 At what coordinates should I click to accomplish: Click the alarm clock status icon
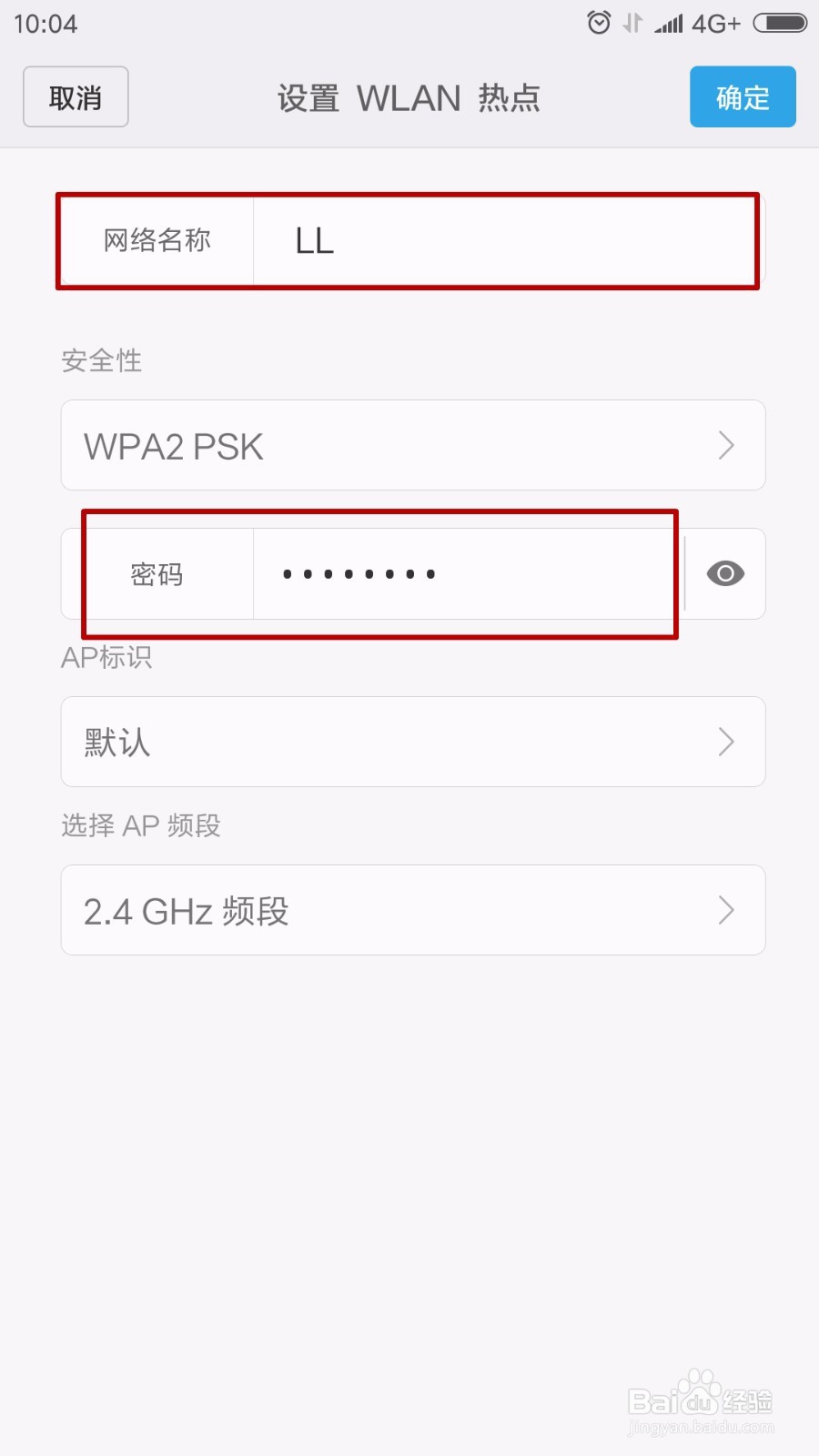click(598, 23)
